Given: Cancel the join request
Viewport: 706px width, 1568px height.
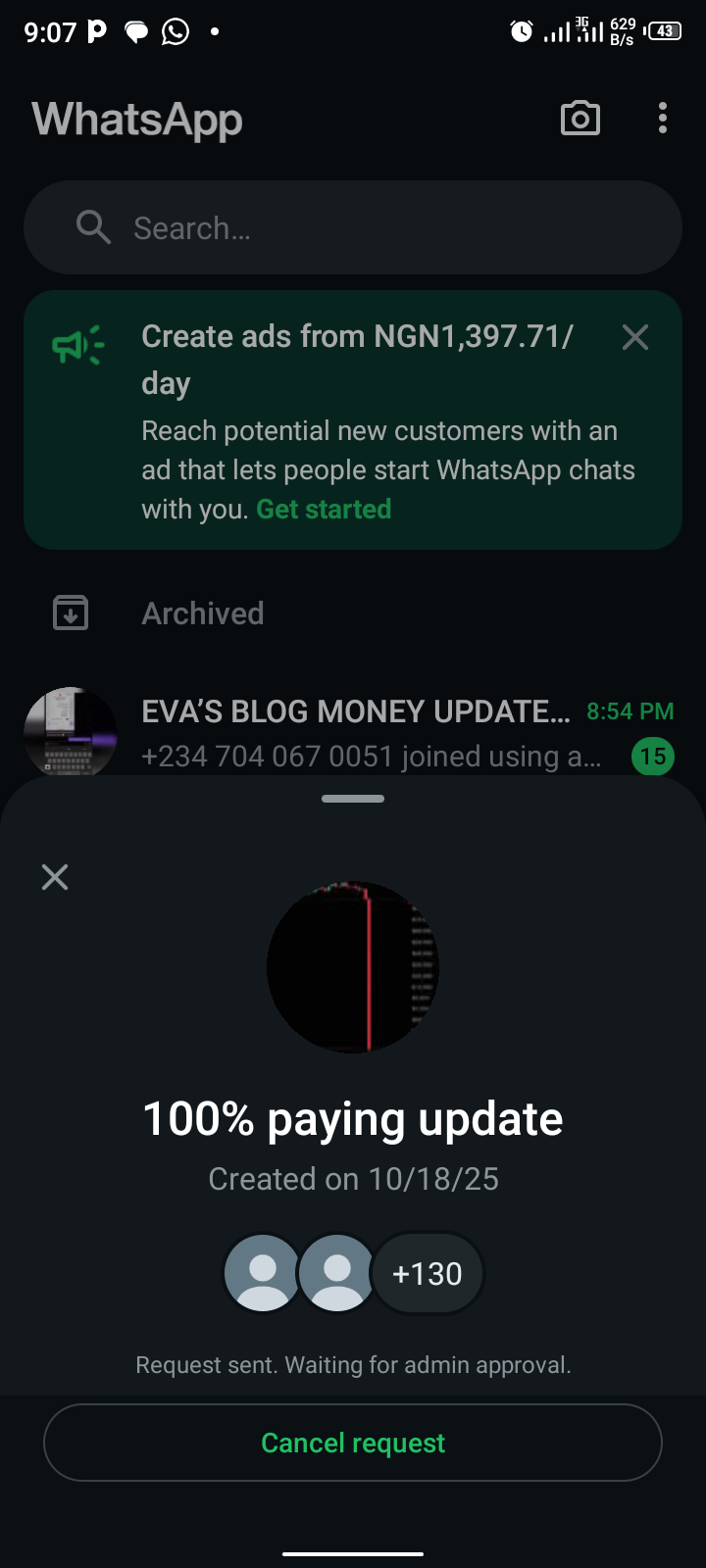Looking at the screenshot, I should pos(353,1443).
